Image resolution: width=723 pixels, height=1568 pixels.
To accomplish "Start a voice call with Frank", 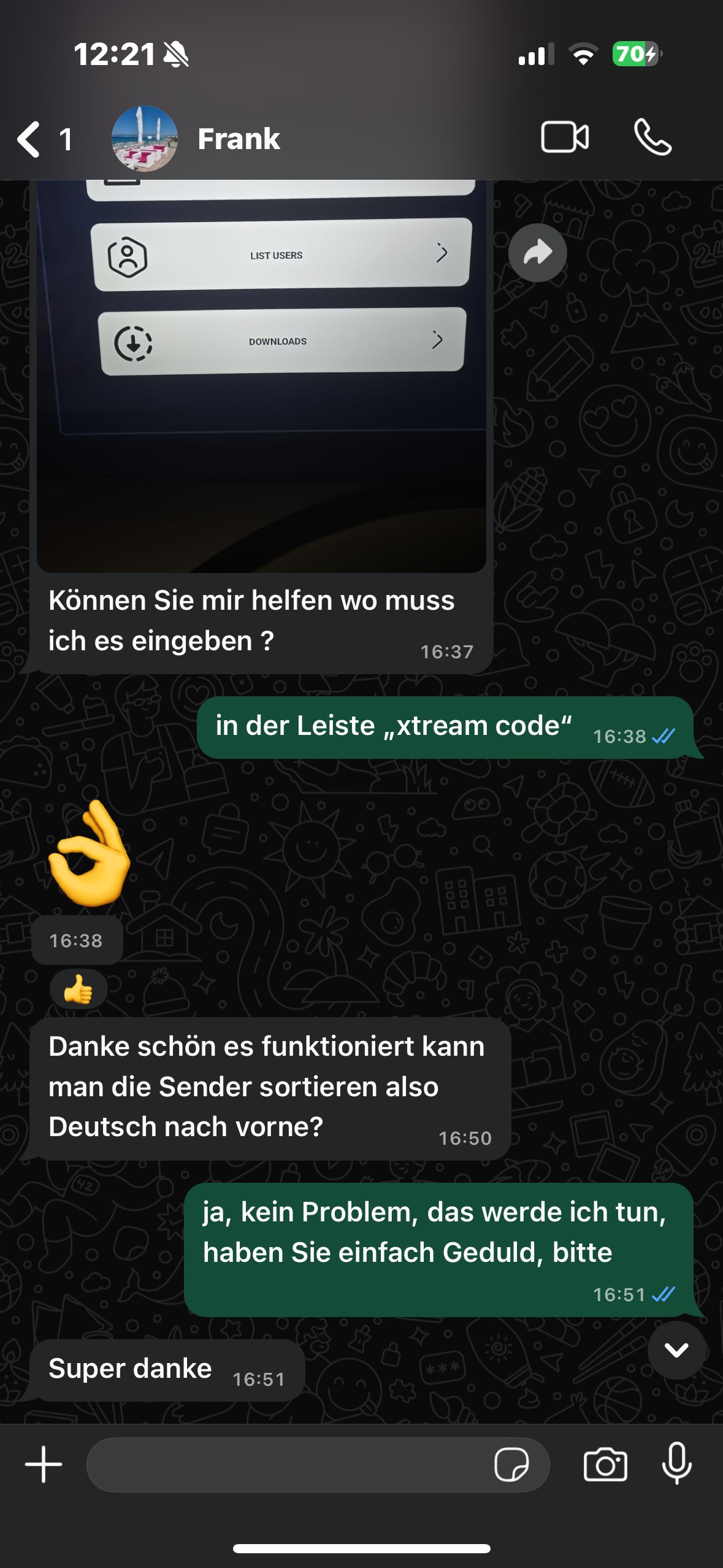I will pyautogui.click(x=652, y=137).
